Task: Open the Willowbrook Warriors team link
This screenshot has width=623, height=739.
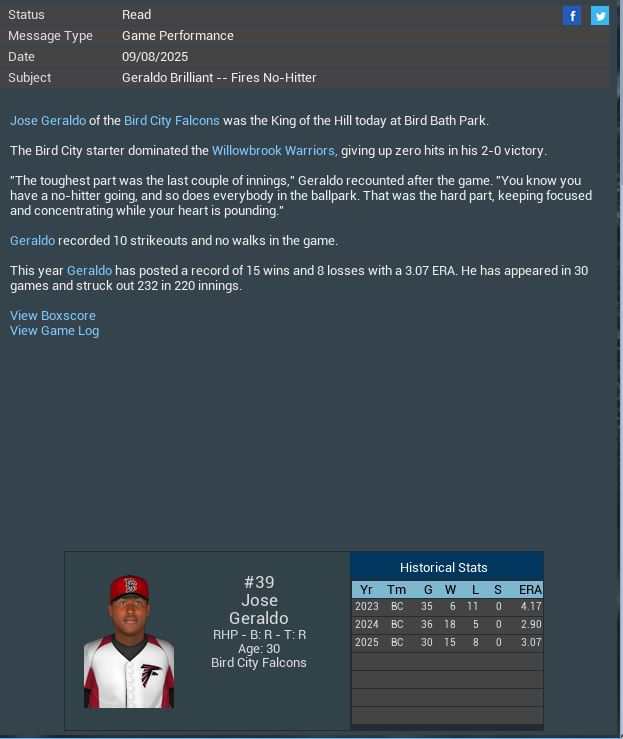Action: coord(273,150)
